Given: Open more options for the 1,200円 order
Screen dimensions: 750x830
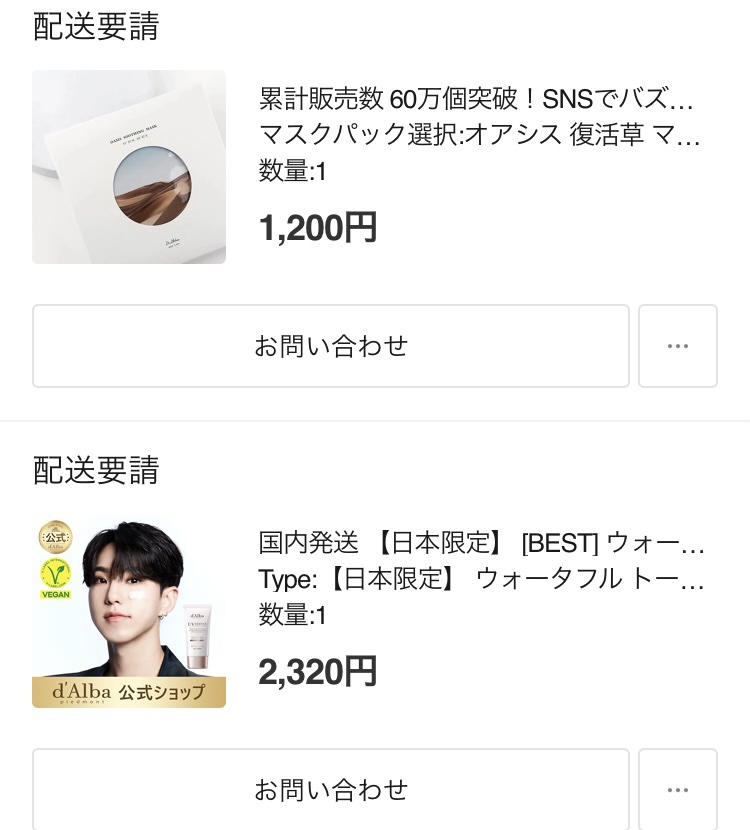Looking at the screenshot, I should point(677,346).
